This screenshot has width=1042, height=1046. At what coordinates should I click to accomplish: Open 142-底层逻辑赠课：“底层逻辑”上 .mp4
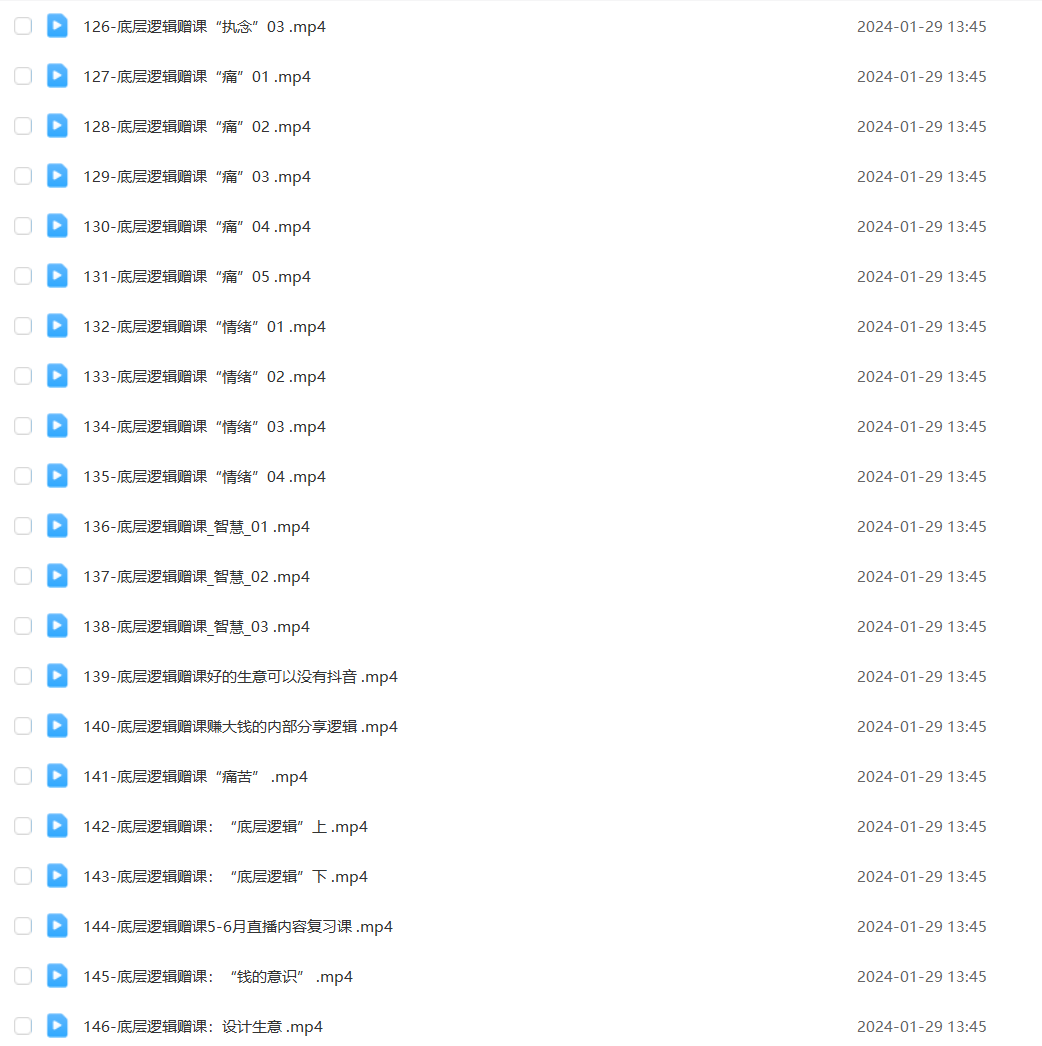[x=225, y=827]
